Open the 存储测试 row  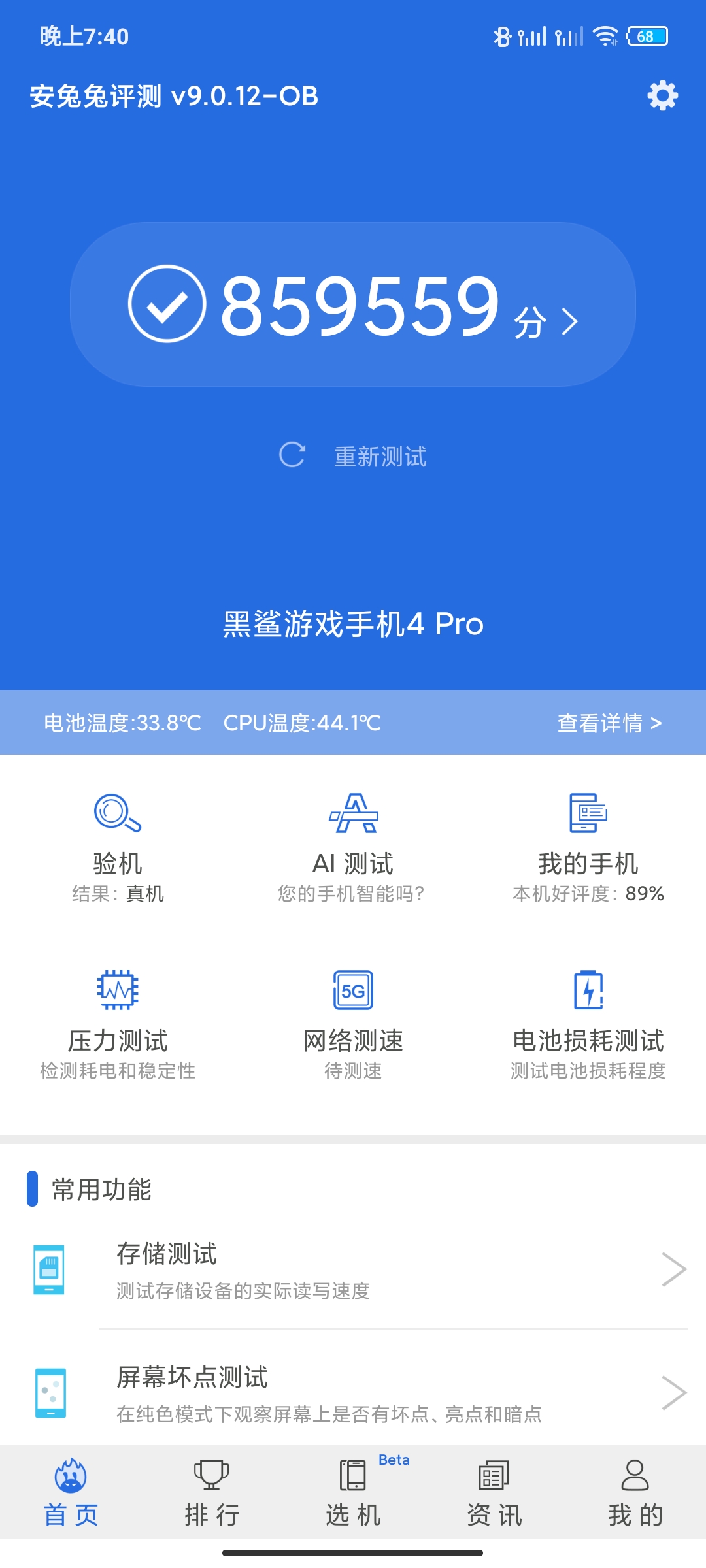[353, 1269]
